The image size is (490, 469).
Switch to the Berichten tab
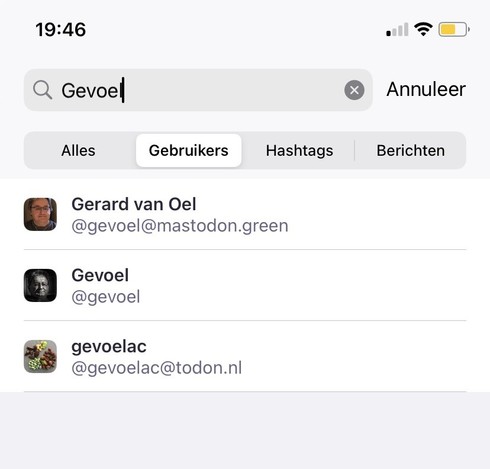pos(411,151)
